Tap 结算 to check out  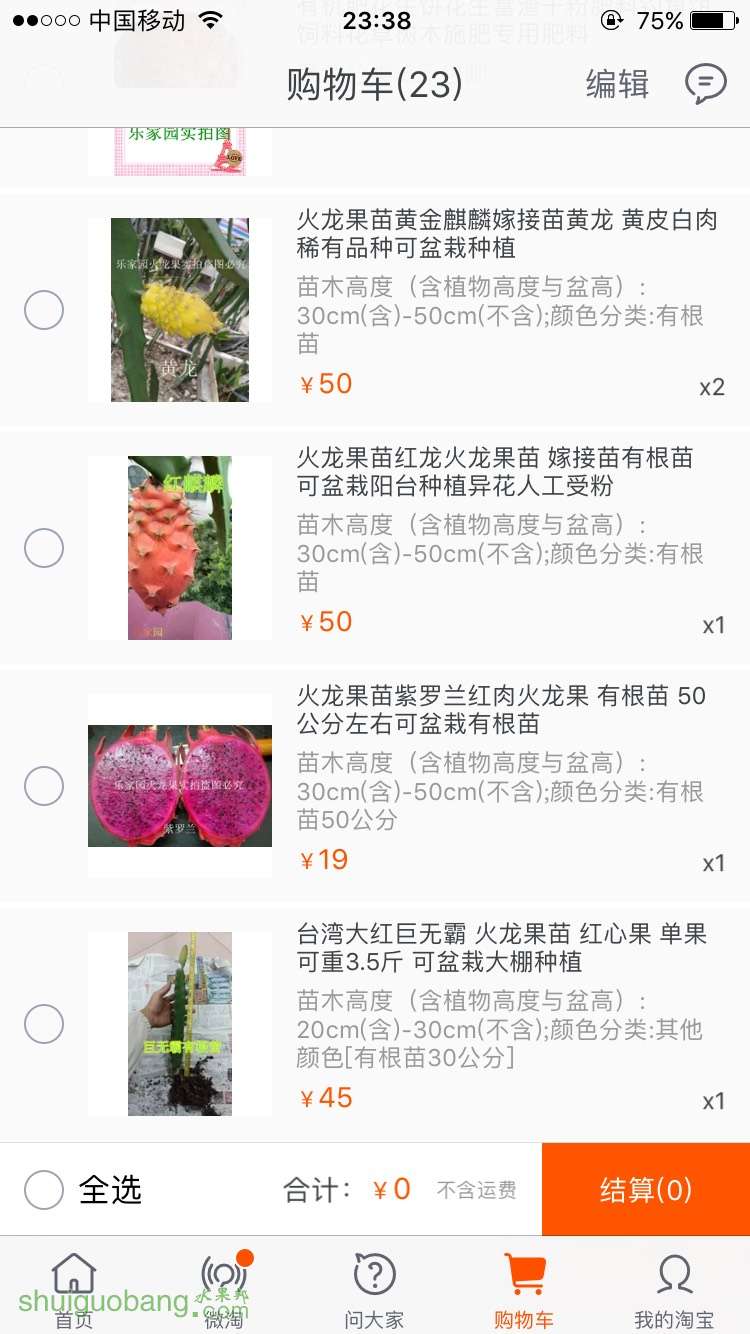646,1190
